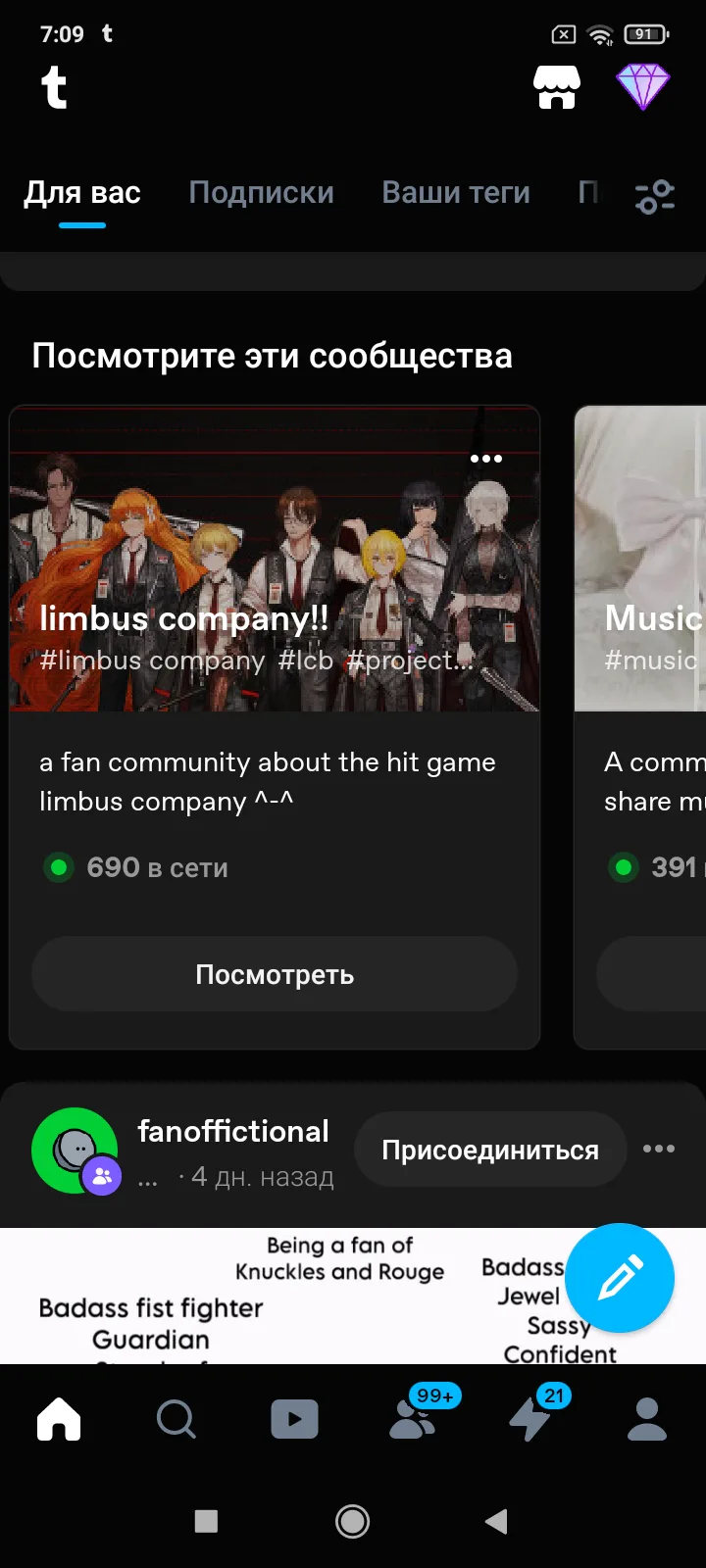The height and width of the screenshot is (1568, 706).
Task: Join the fanoffictional community with Присоединиться
Action: tap(489, 1150)
